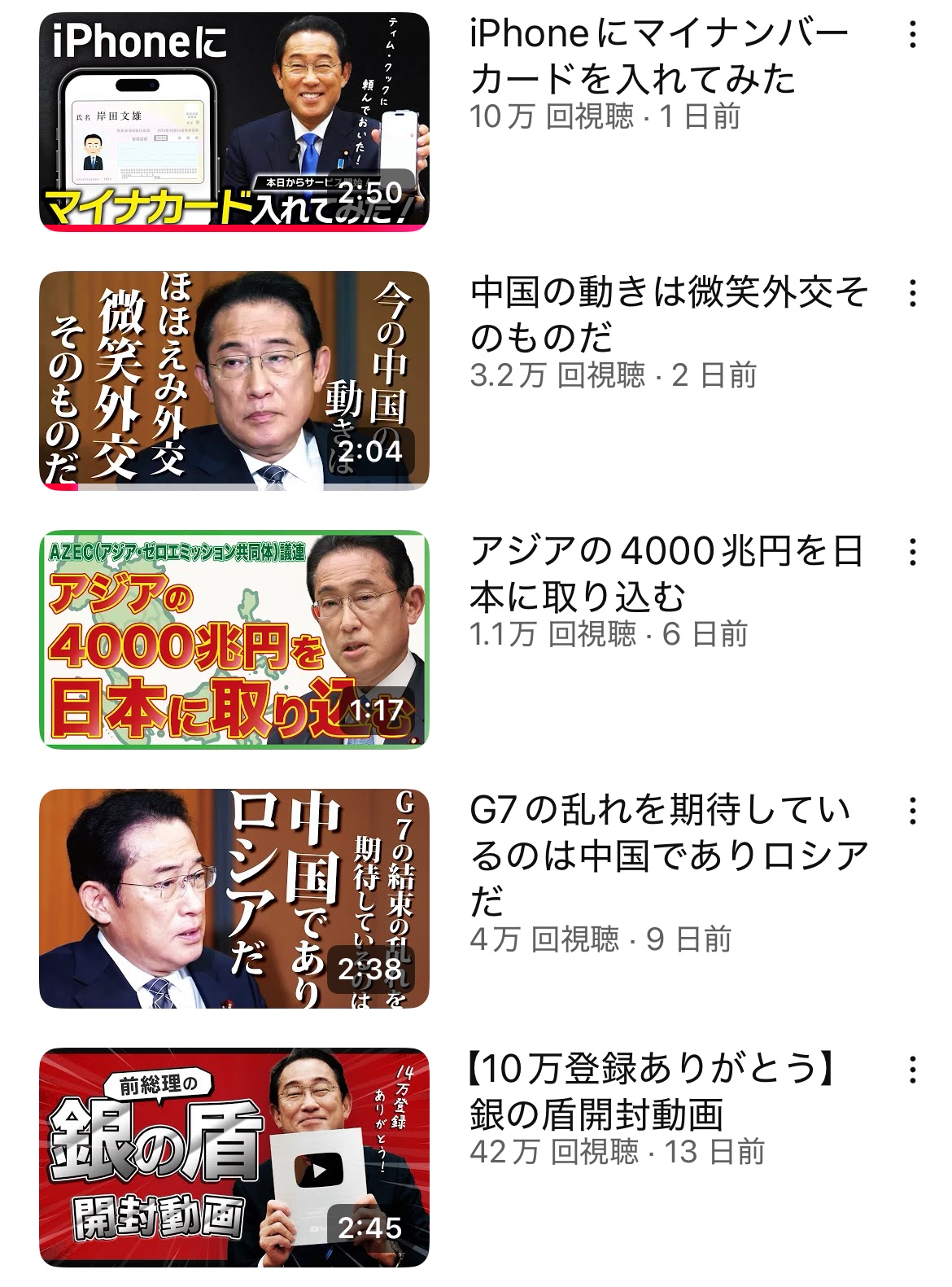Play the 中国の動きは微笑外交 video thumbnail
This screenshot has width=952, height=1287.
click(234, 380)
